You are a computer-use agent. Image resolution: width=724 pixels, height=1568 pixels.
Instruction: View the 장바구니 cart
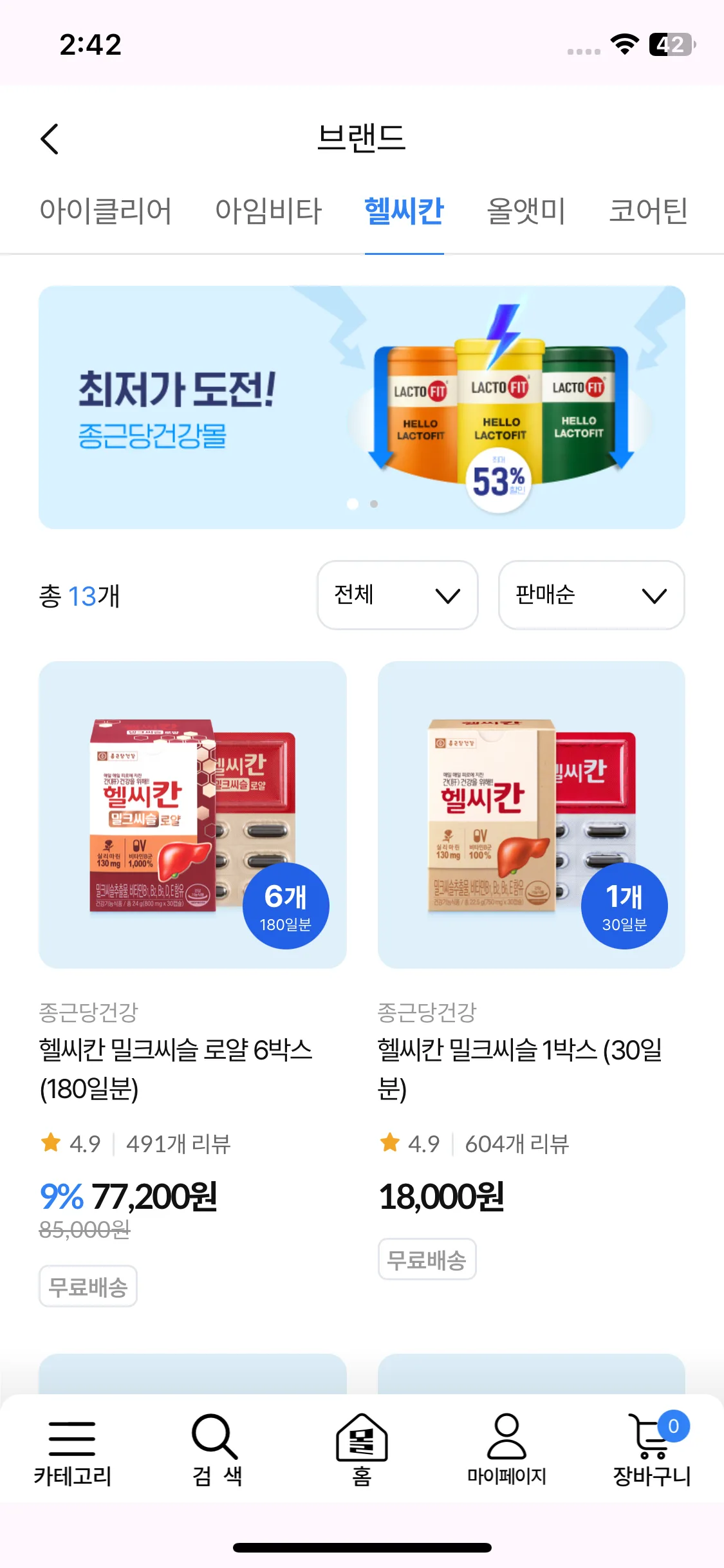click(651, 1450)
